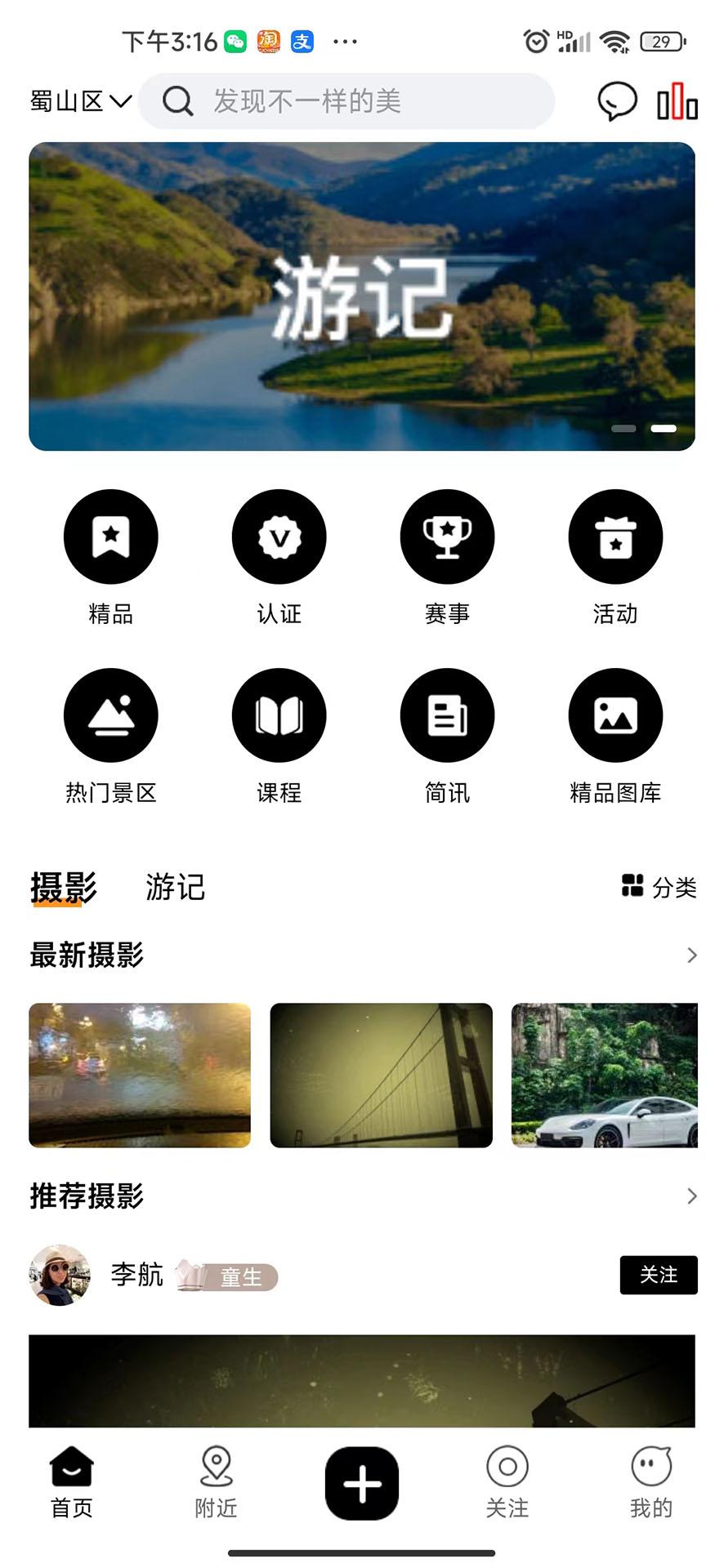Tap the 活动 (activities) gift icon
The height and width of the screenshot is (1568, 724).
[615, 537]
